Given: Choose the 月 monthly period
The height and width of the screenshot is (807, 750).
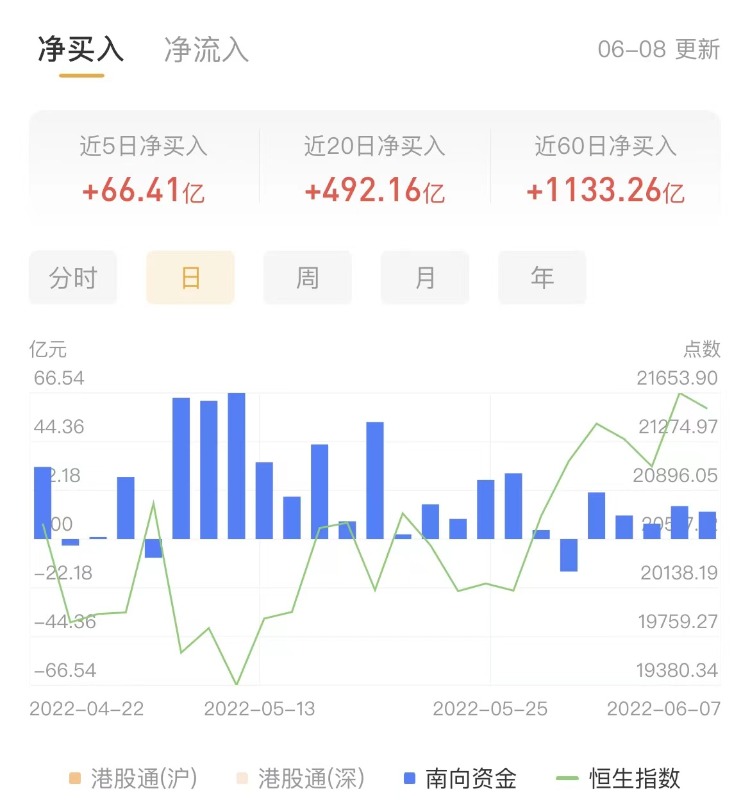Looking at the screenshot, I should coord(425,277).
